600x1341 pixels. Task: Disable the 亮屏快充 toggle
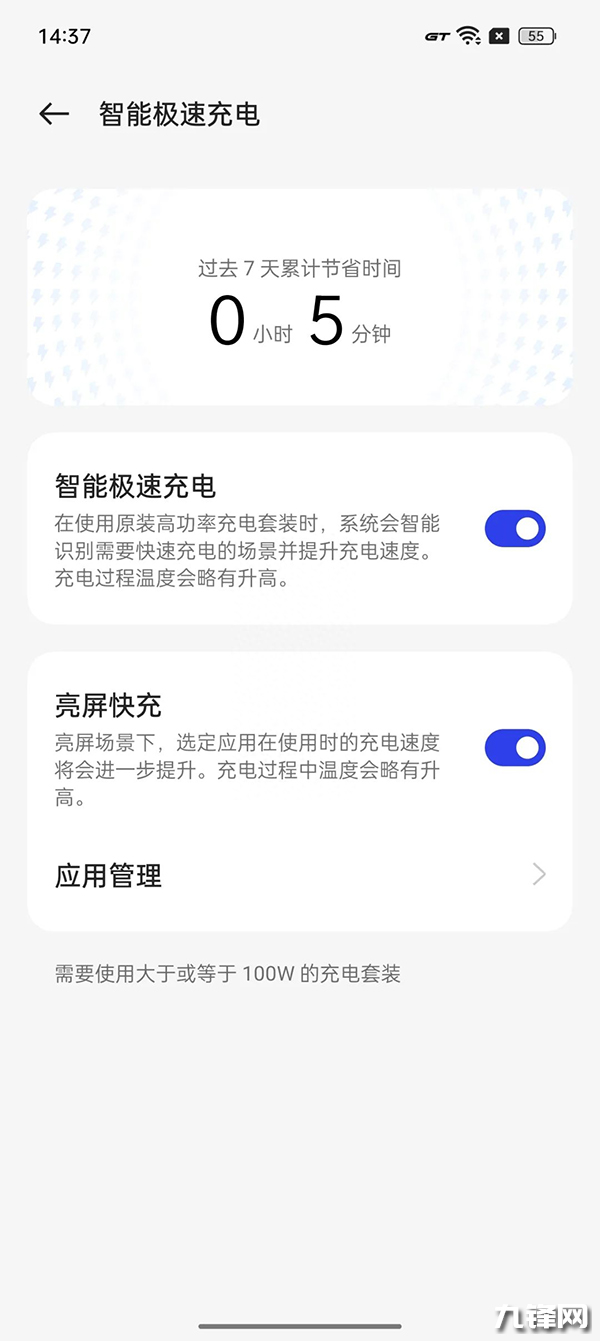pos(514,748)
